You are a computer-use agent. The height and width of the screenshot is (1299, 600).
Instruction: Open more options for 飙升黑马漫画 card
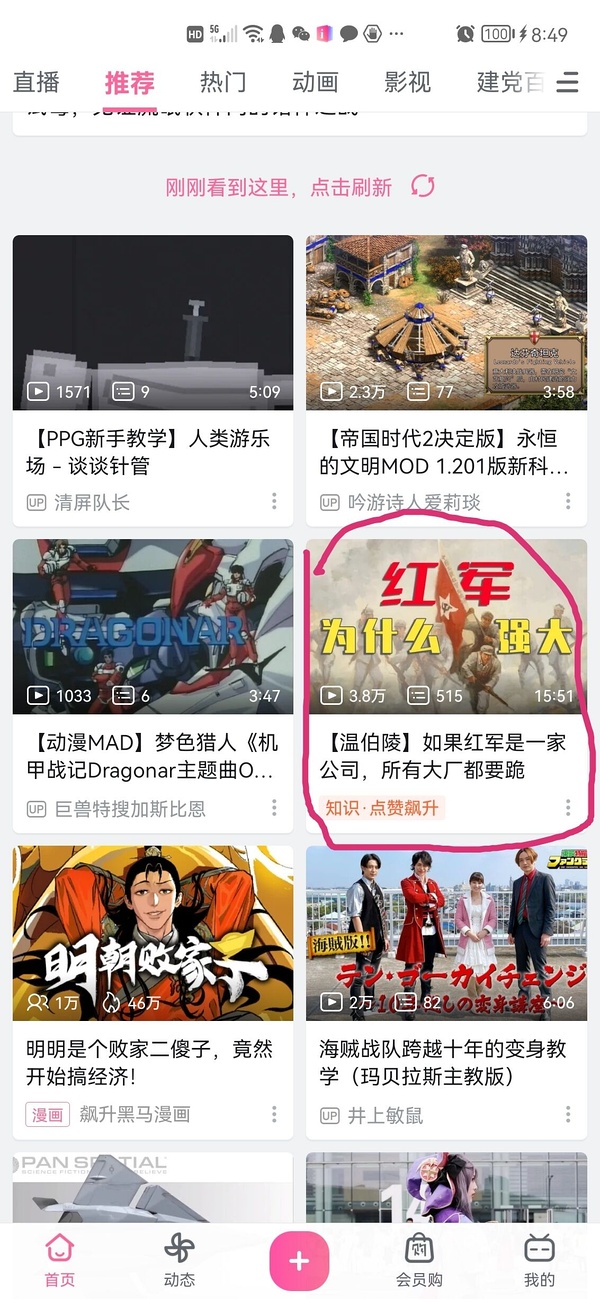[274, 1113]
